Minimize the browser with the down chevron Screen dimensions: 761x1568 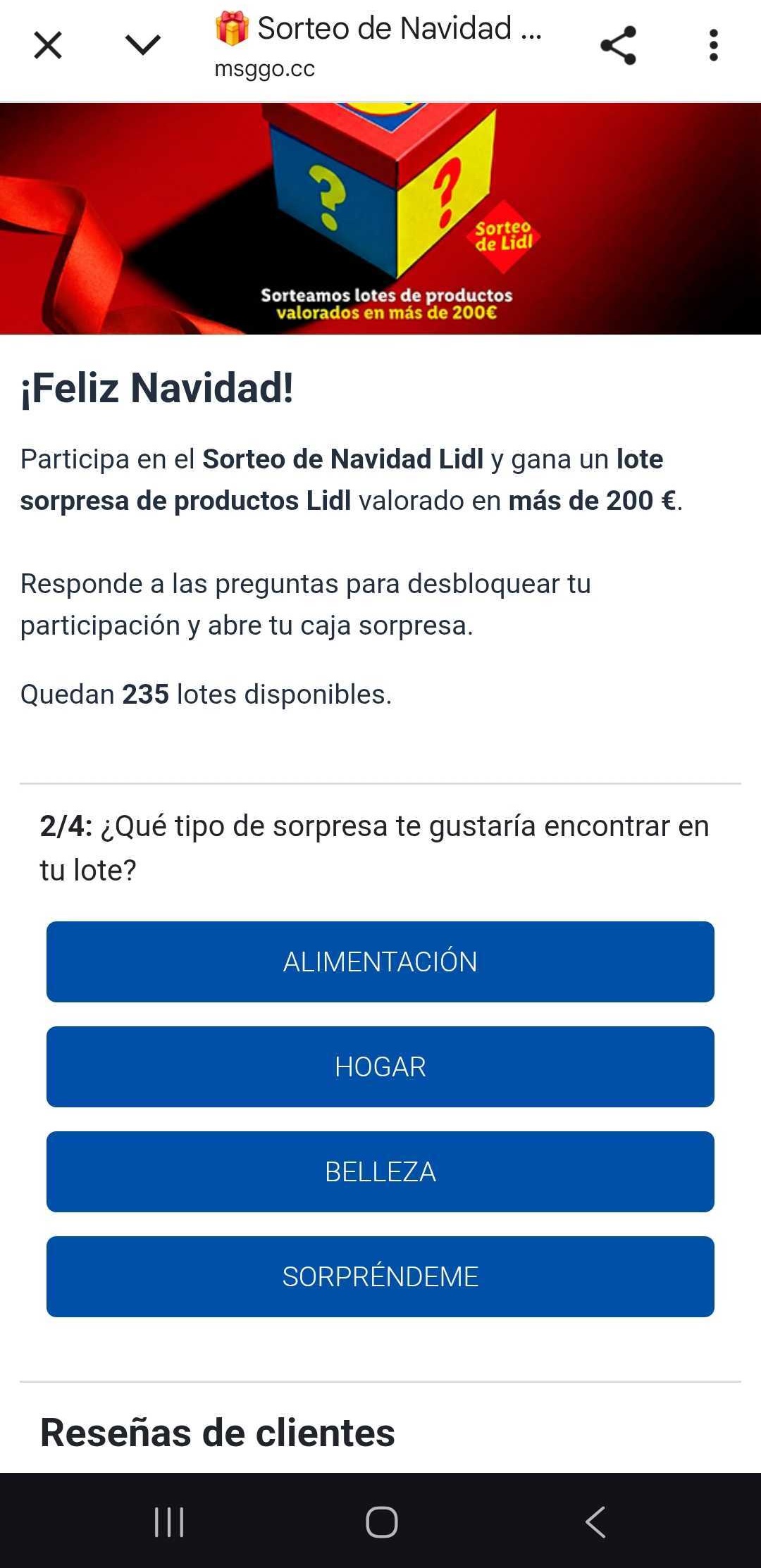click(x=143, y=46)
